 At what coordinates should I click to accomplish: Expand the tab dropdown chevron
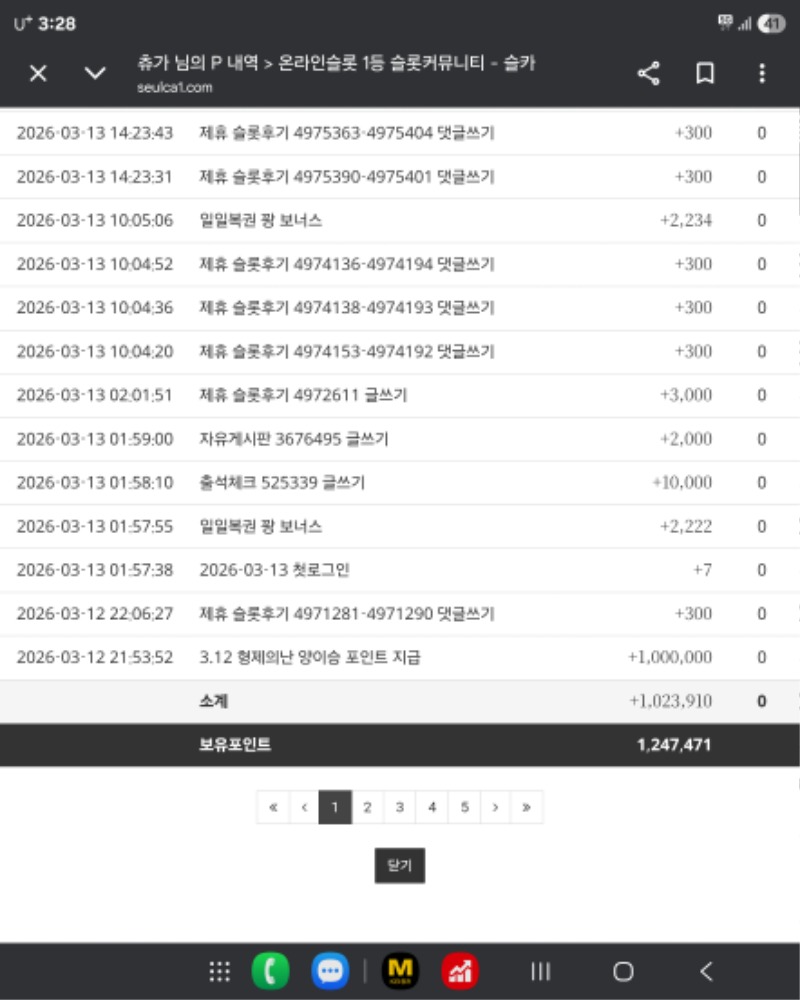(95, 73)
